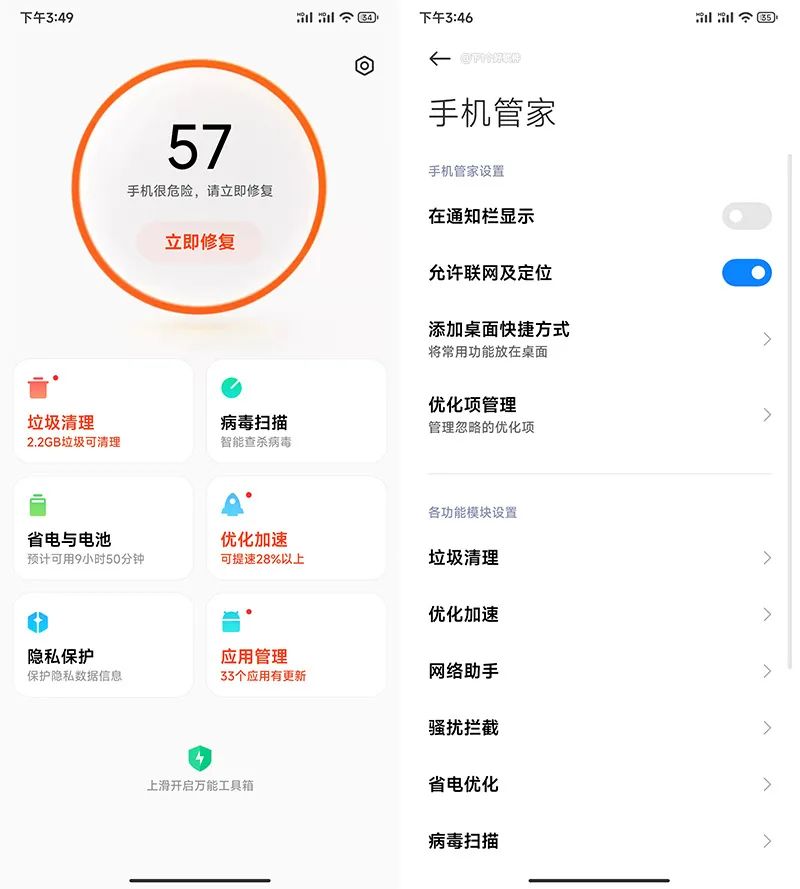Open the 优化项管理 row
The image size is (800, 889).
click(x=600, y=414)
